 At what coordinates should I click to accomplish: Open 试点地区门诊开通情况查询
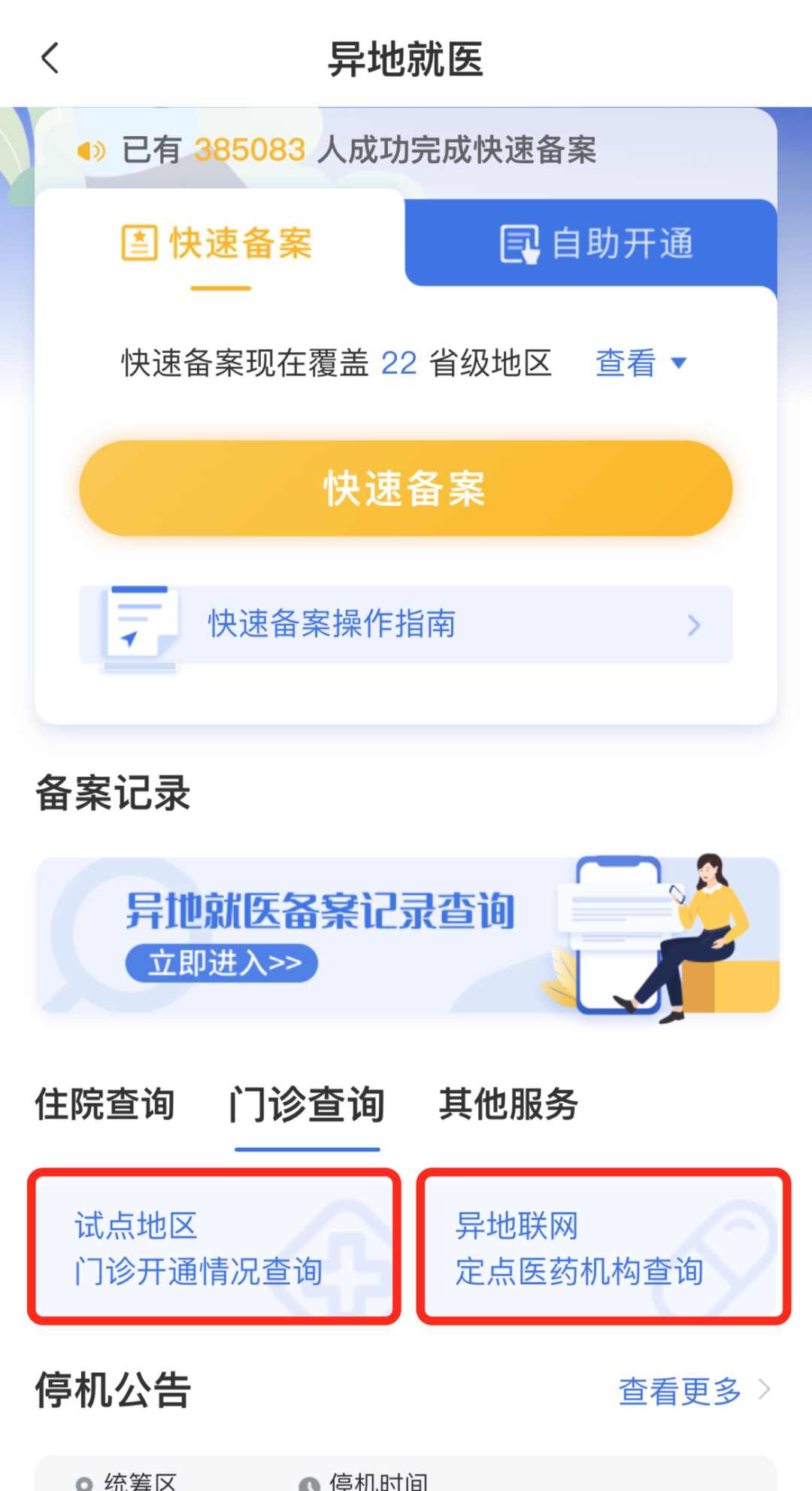(214, 1247)
